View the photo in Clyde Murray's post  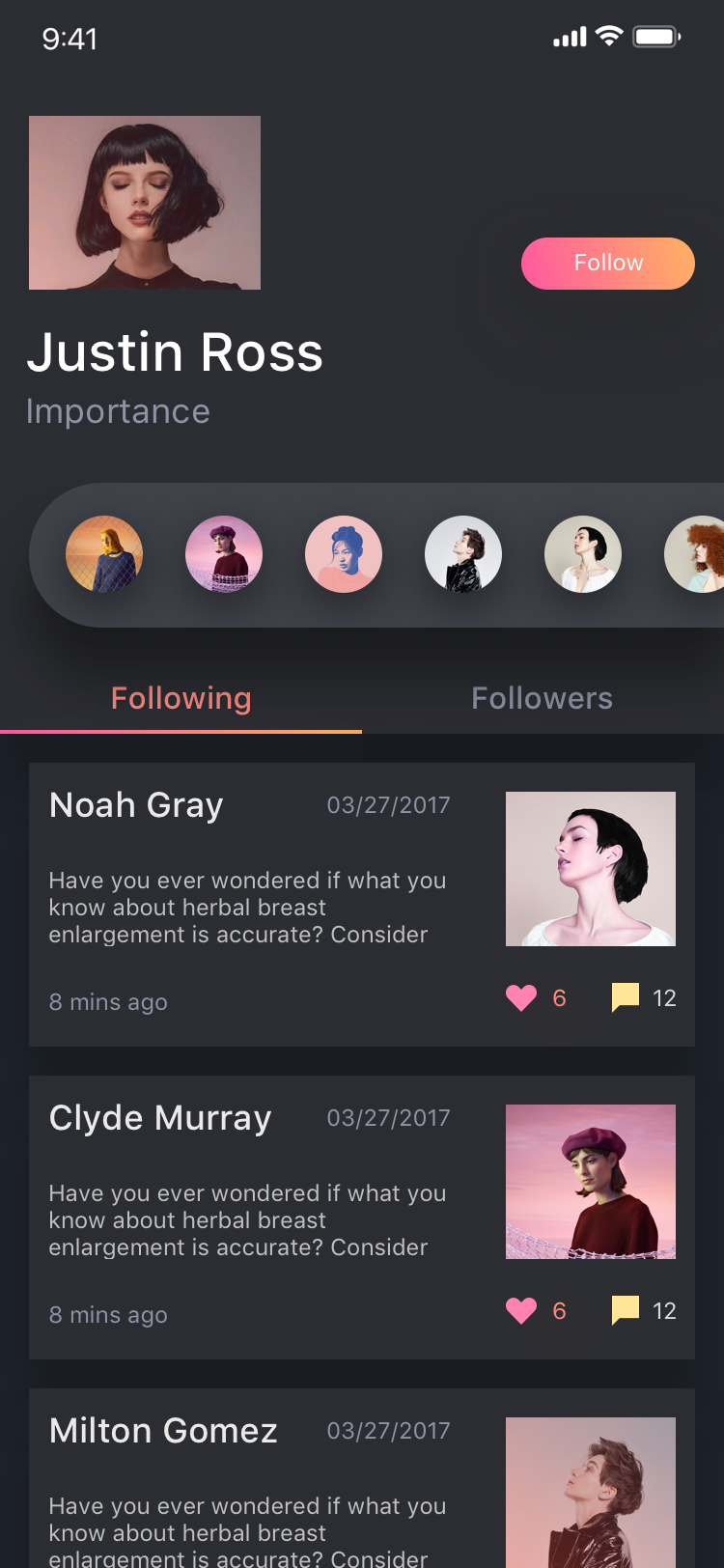tap(591, 1182)
